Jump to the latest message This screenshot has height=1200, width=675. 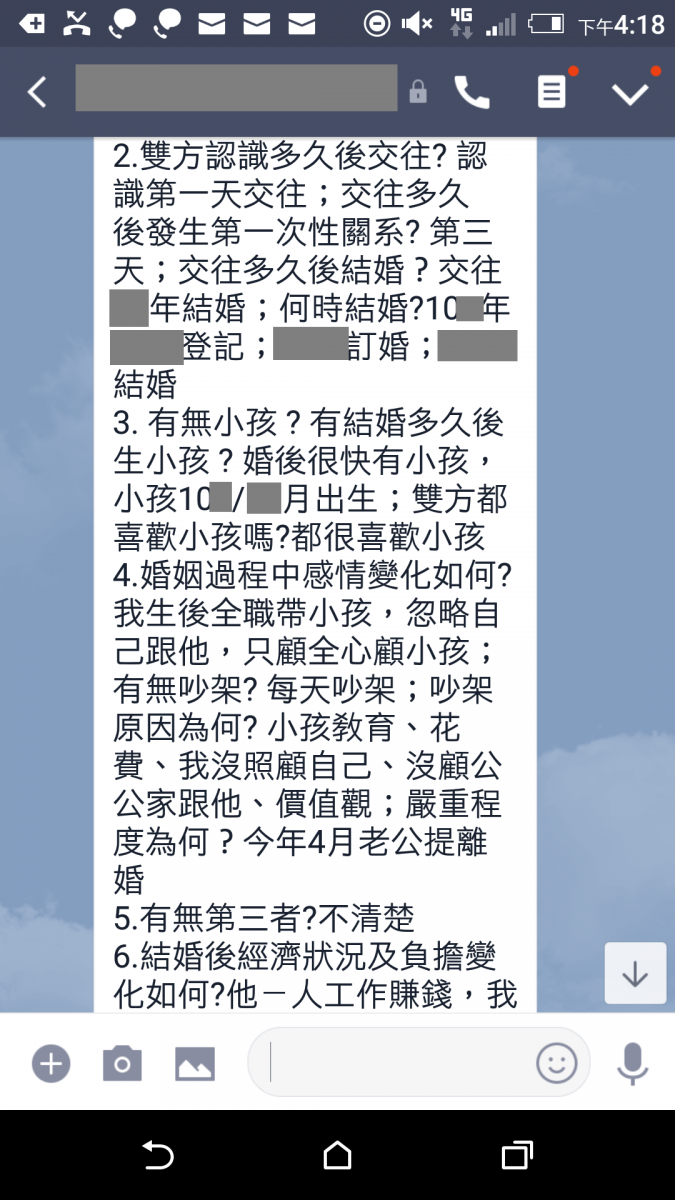click(635, 973)
